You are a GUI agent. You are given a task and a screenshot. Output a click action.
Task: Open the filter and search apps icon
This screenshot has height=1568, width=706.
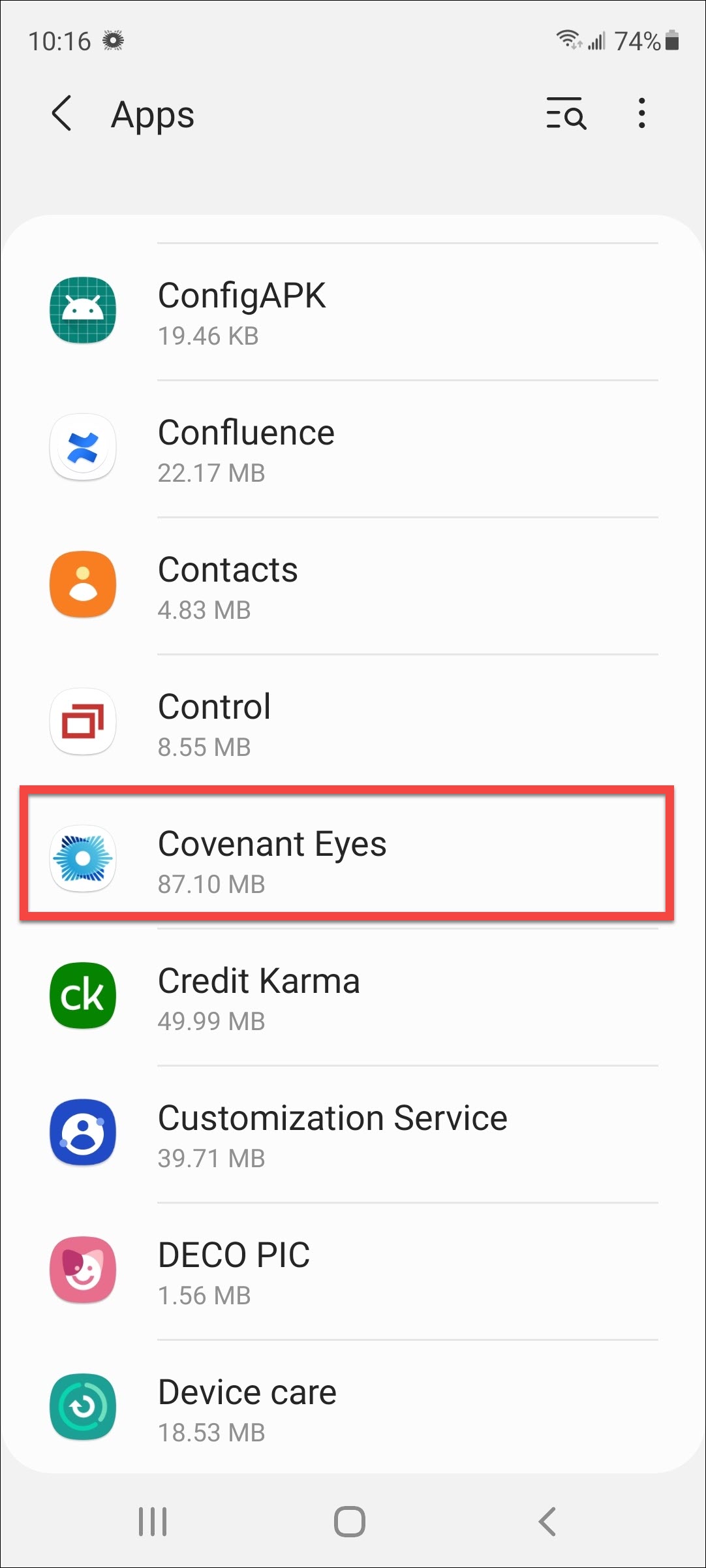pos(566,114)
